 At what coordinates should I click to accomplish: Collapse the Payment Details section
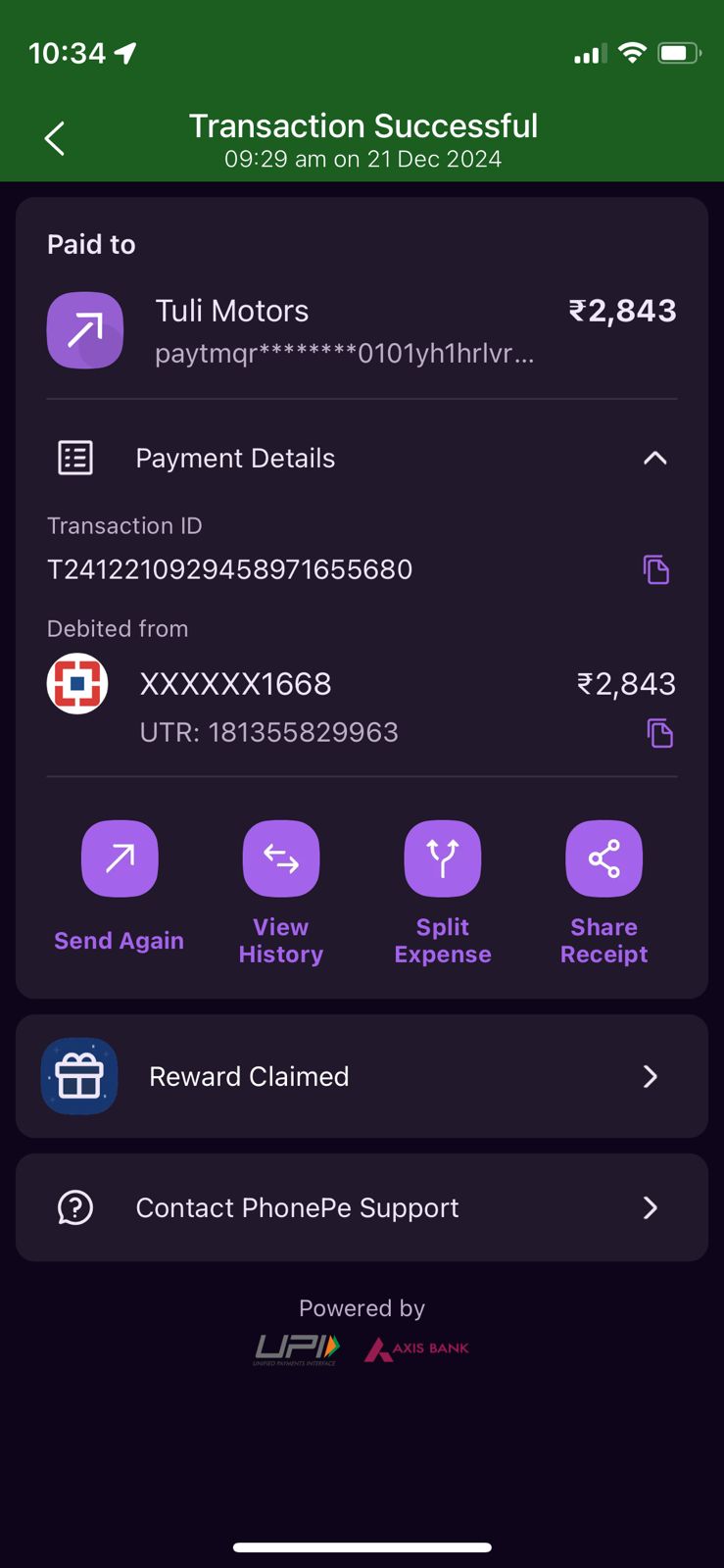click(654, 458)
